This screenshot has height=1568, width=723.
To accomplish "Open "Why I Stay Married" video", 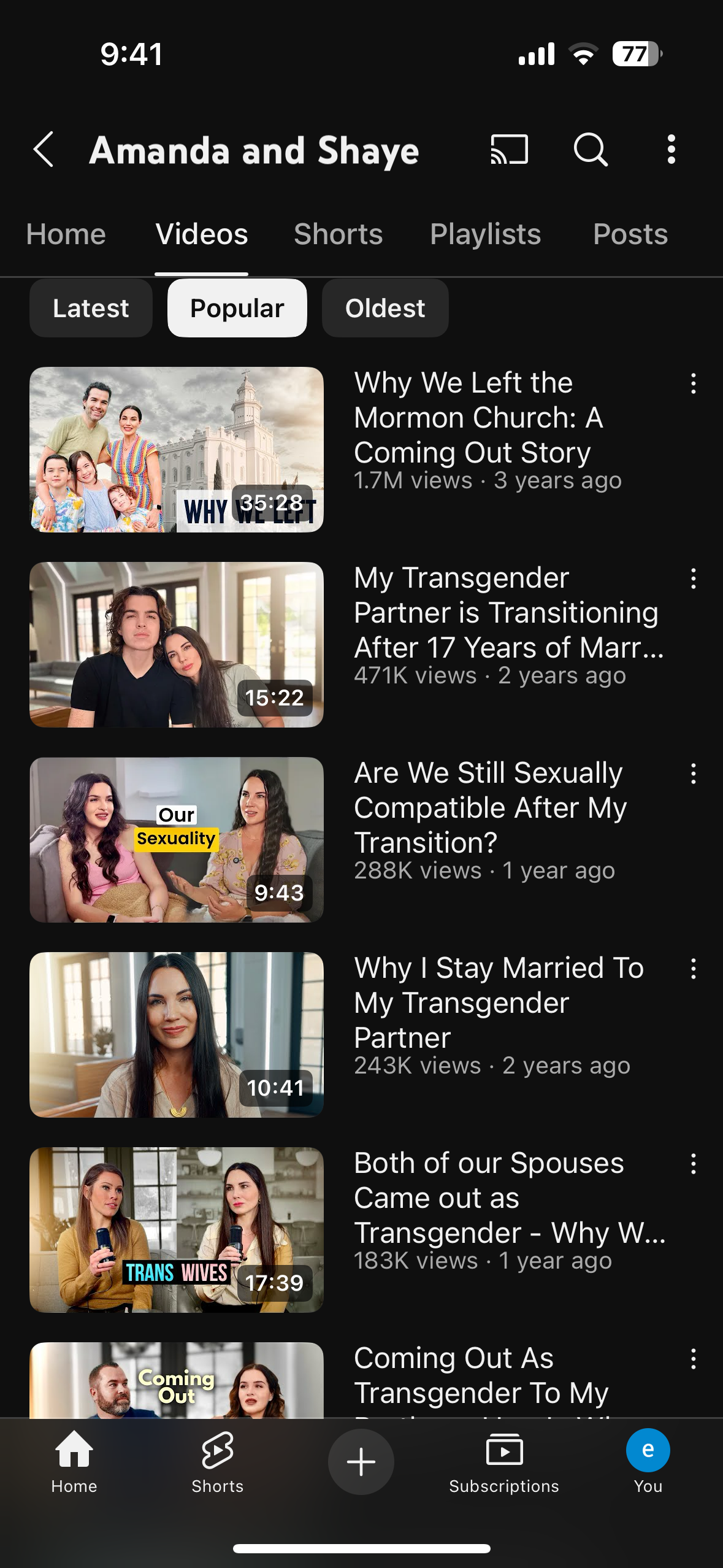I will (x=177, y=1034).
